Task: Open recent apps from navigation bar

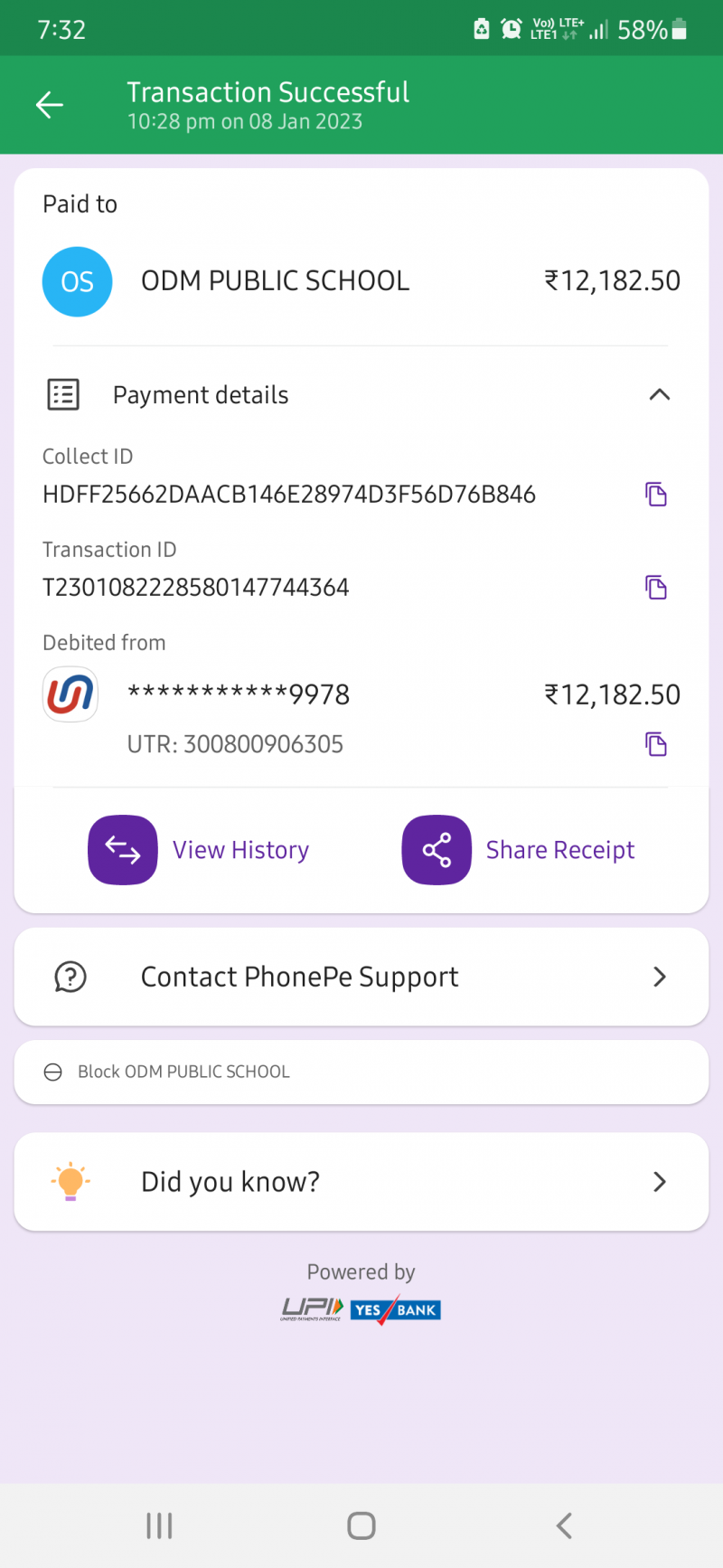Action: [x=159, y=1526]
